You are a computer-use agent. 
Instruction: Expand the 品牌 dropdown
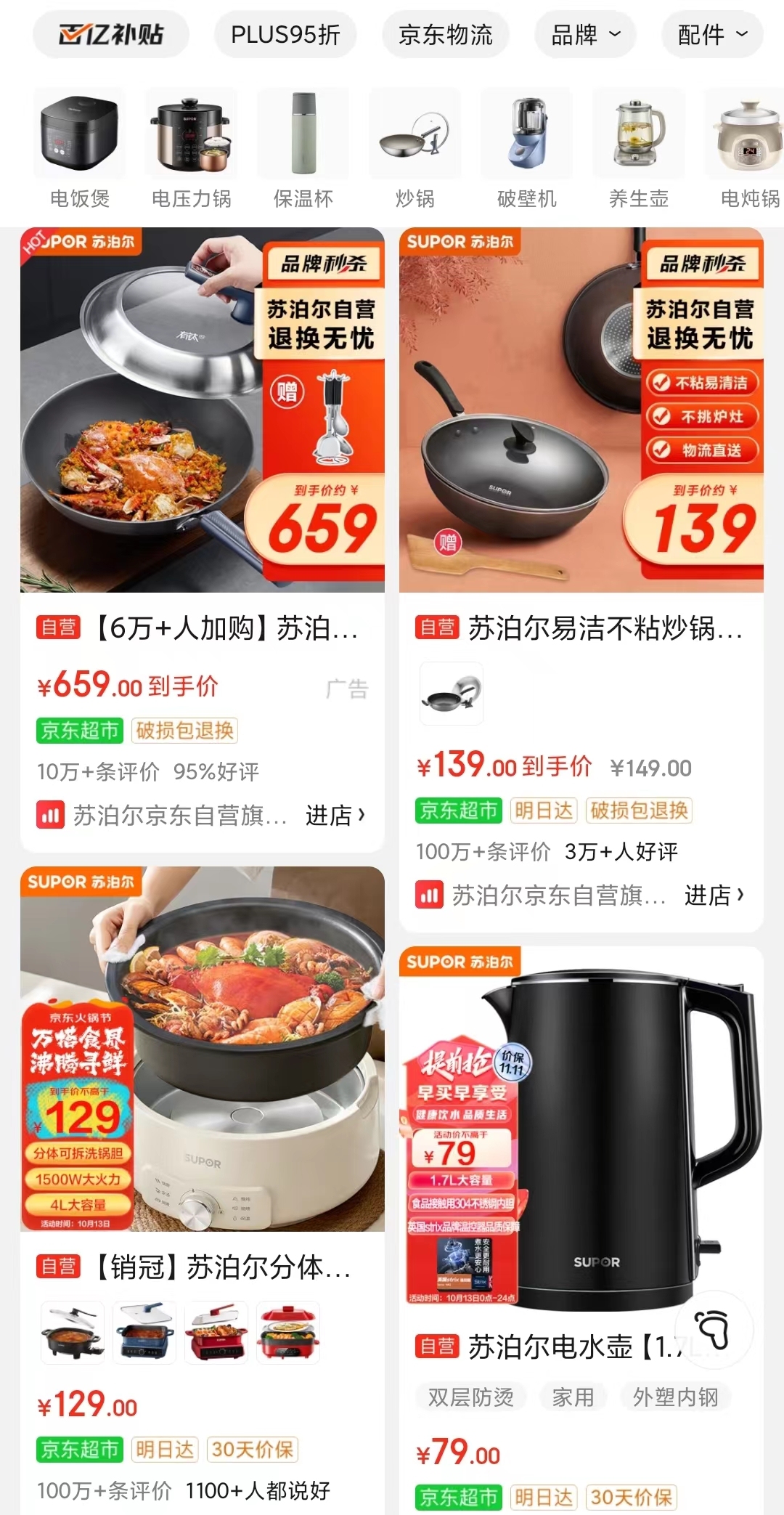pos(585,34)
